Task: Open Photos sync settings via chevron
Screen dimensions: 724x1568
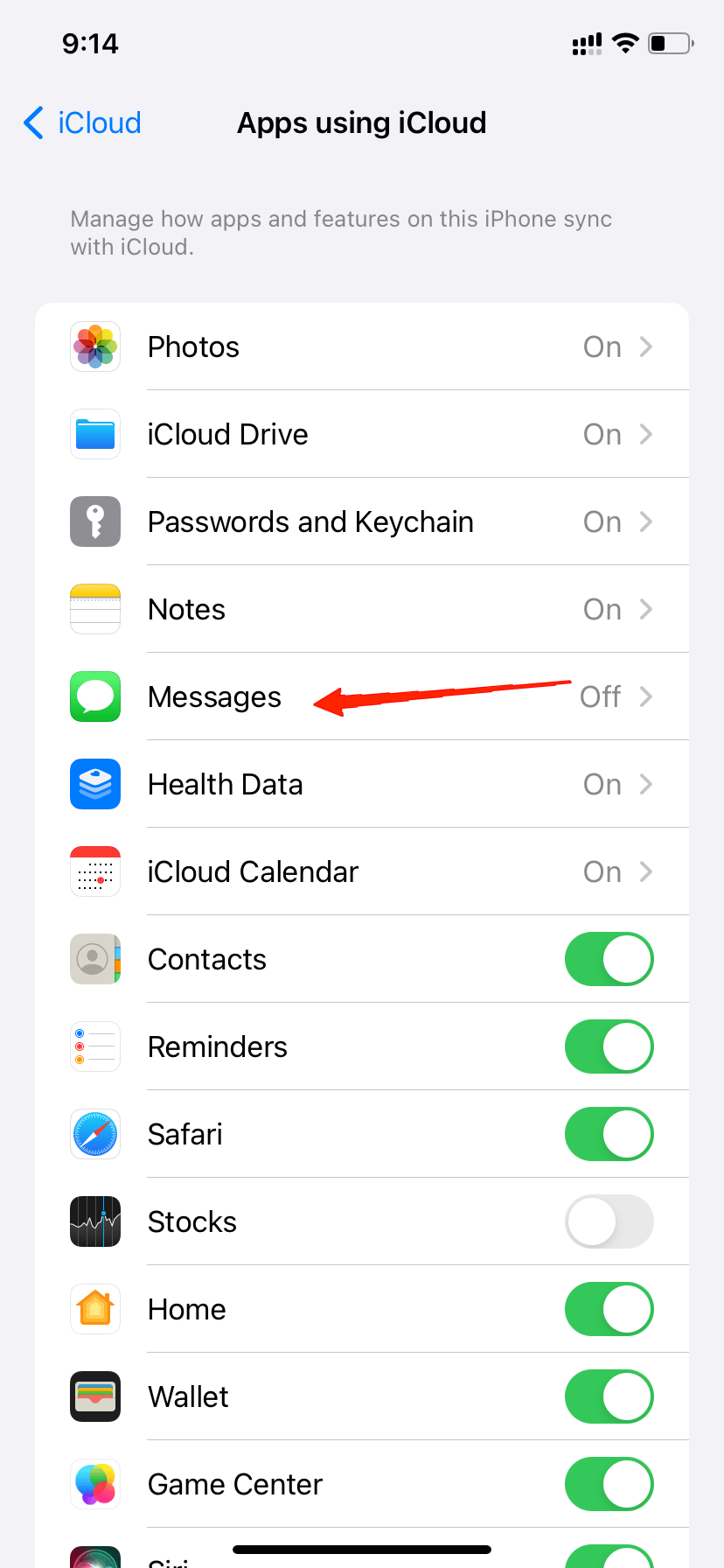Action: click(645, 346)
